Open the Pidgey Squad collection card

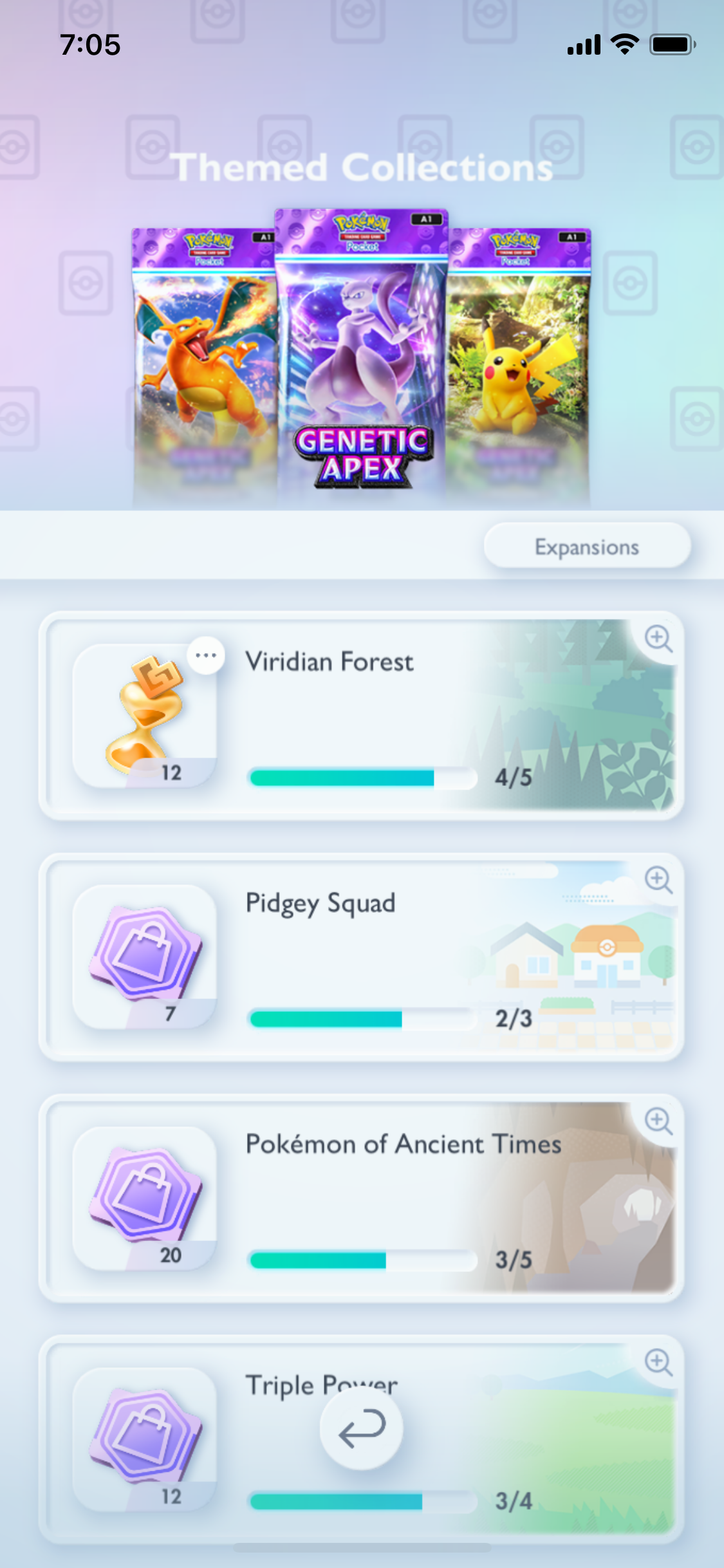360,956
